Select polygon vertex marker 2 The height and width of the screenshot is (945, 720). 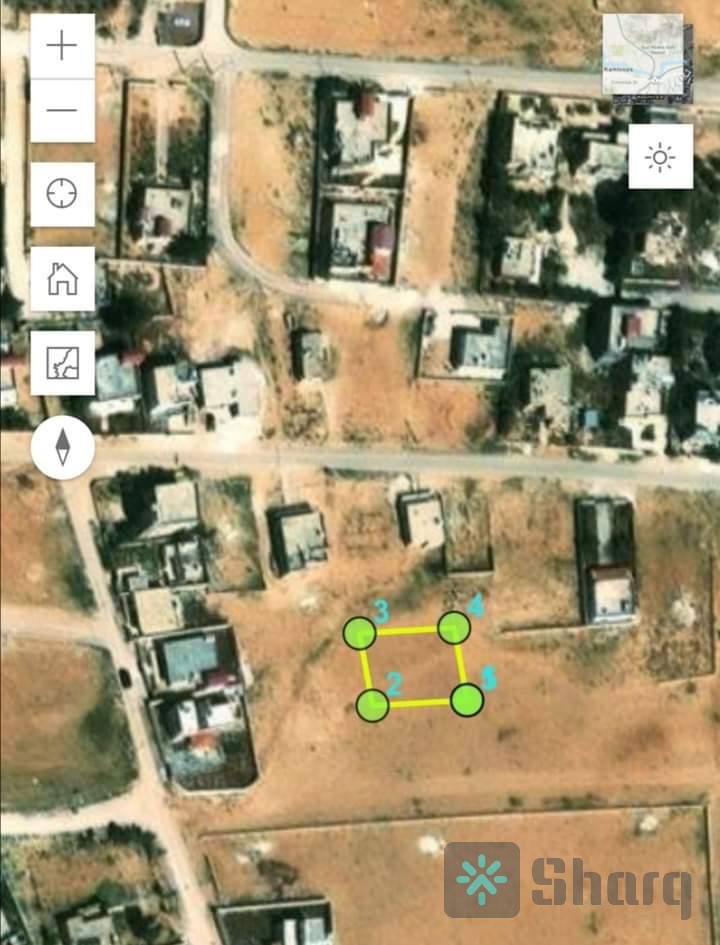point(373,705)
